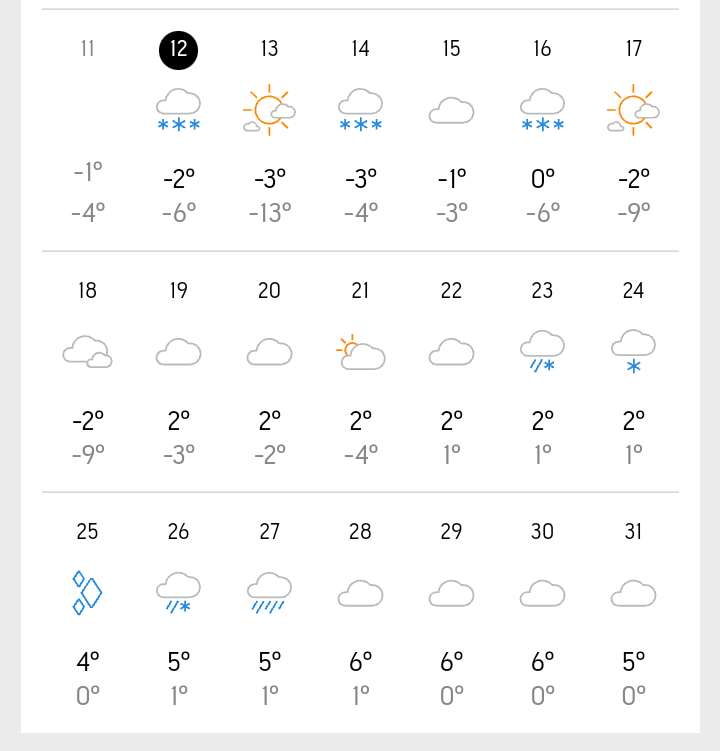The height and width of the screenshot is (751, 720).
Task: Open the forecast for day 31
Action: point(633,593)
